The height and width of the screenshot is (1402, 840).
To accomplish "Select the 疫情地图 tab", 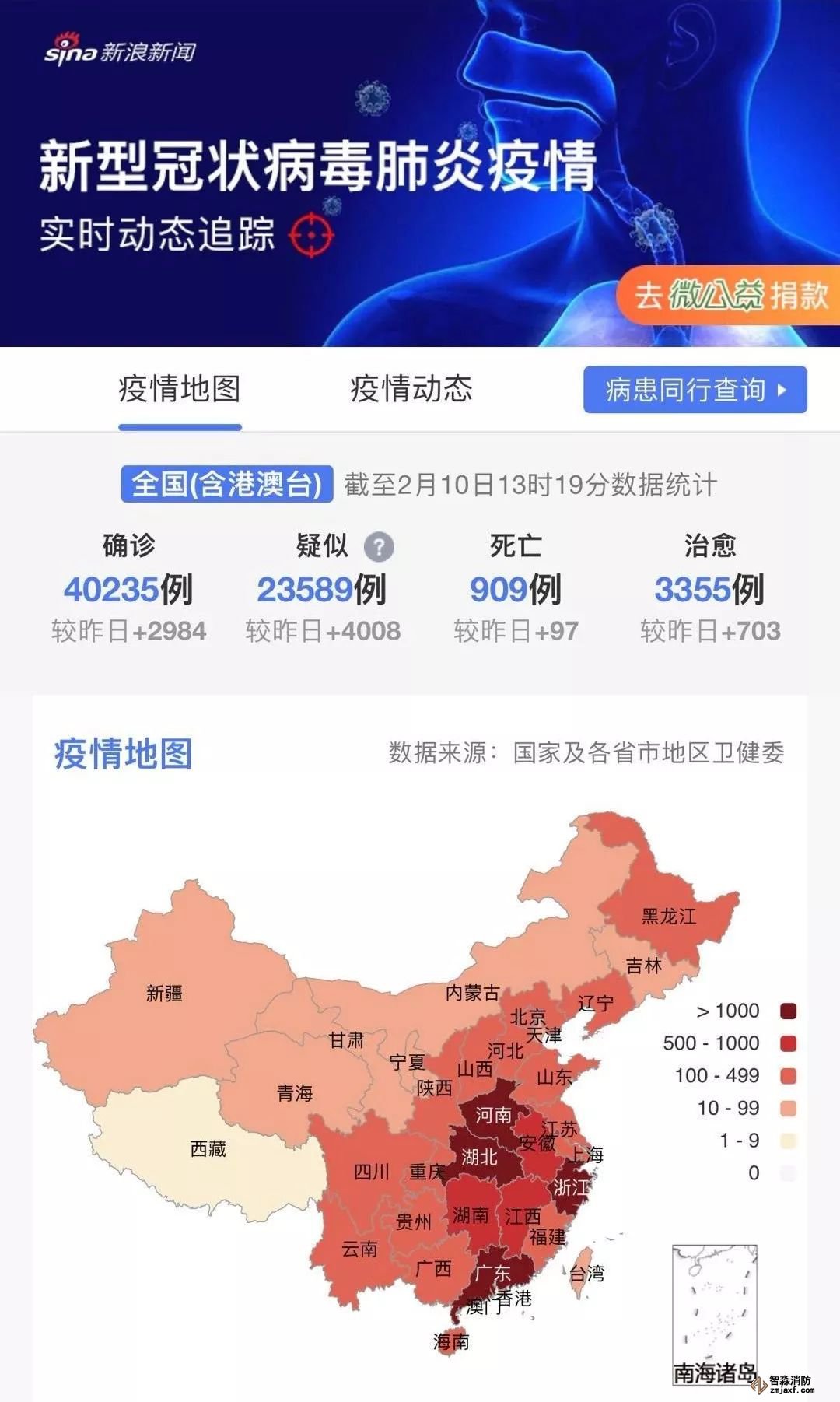I will coord(180,388).
